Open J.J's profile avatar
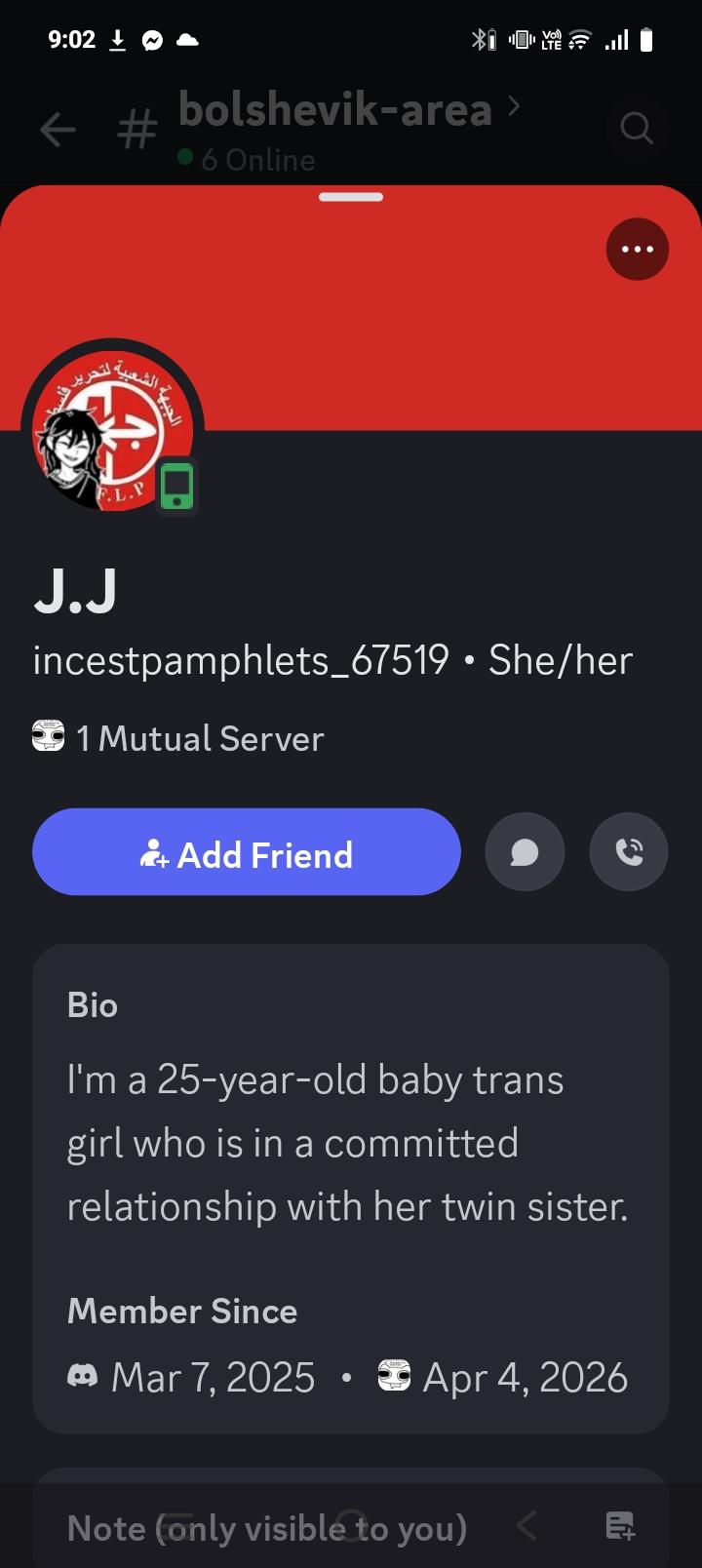The height and width of the screenshot is (1568, 702). [111, 431]
